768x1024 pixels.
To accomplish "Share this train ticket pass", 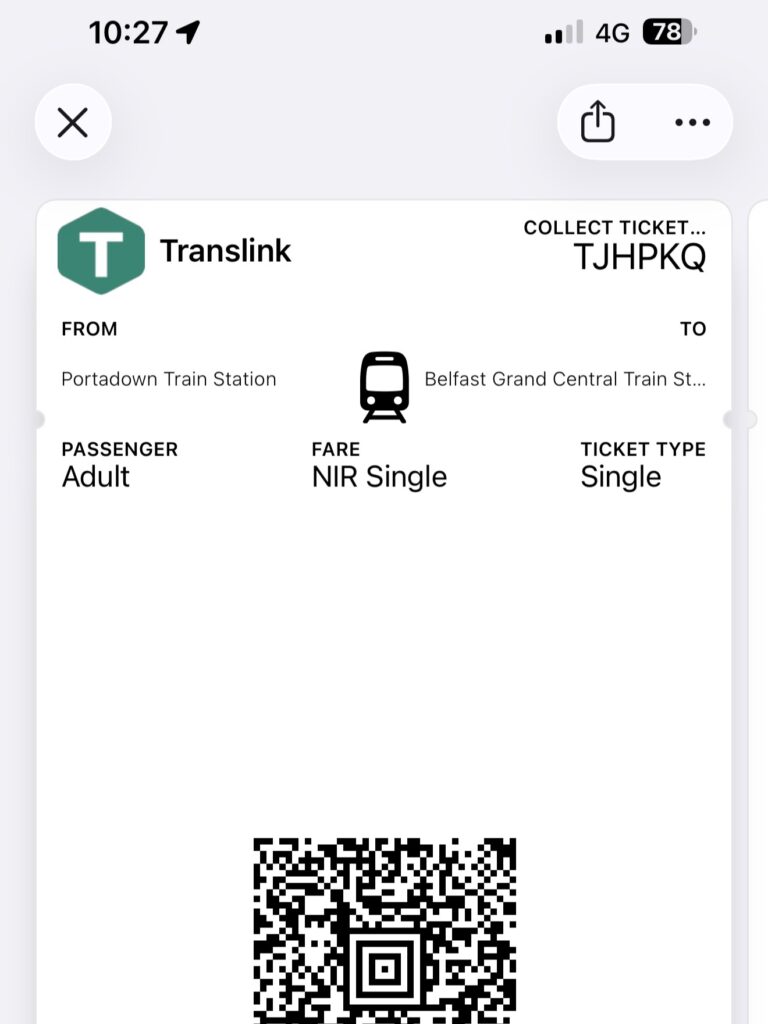I will pyautogui.click(x=598, y=123).
